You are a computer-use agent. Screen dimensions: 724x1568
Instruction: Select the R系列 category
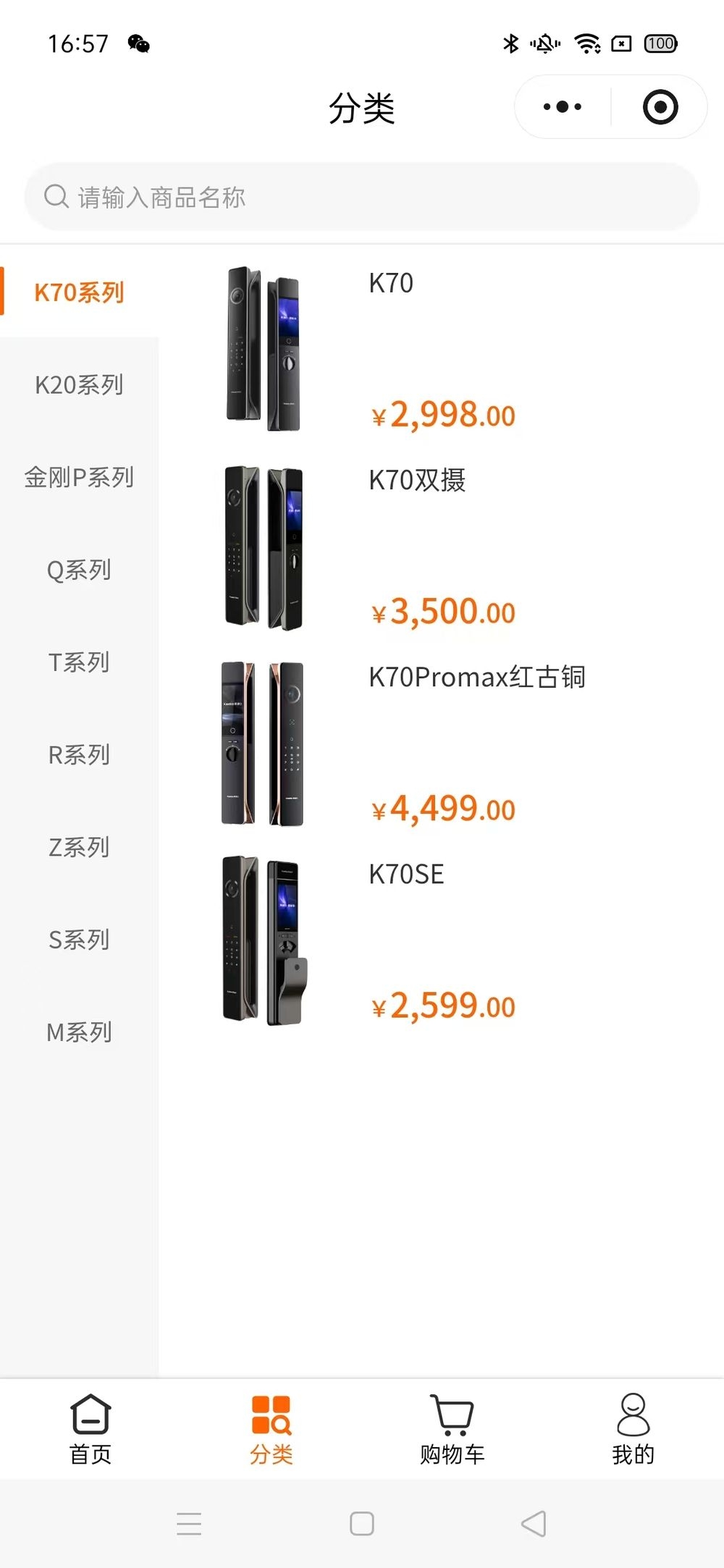click(x=79, y=754)
